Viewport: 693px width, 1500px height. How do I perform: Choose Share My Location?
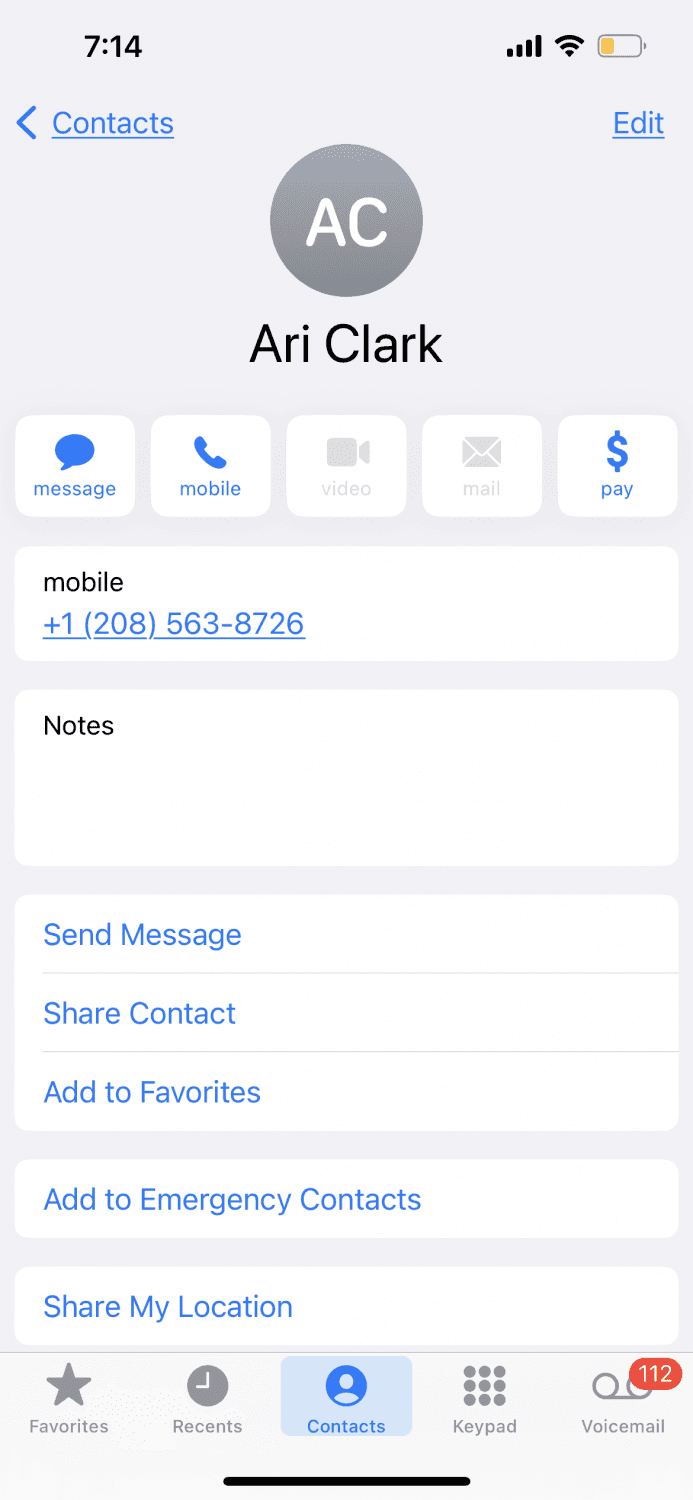click(168, 1307)
